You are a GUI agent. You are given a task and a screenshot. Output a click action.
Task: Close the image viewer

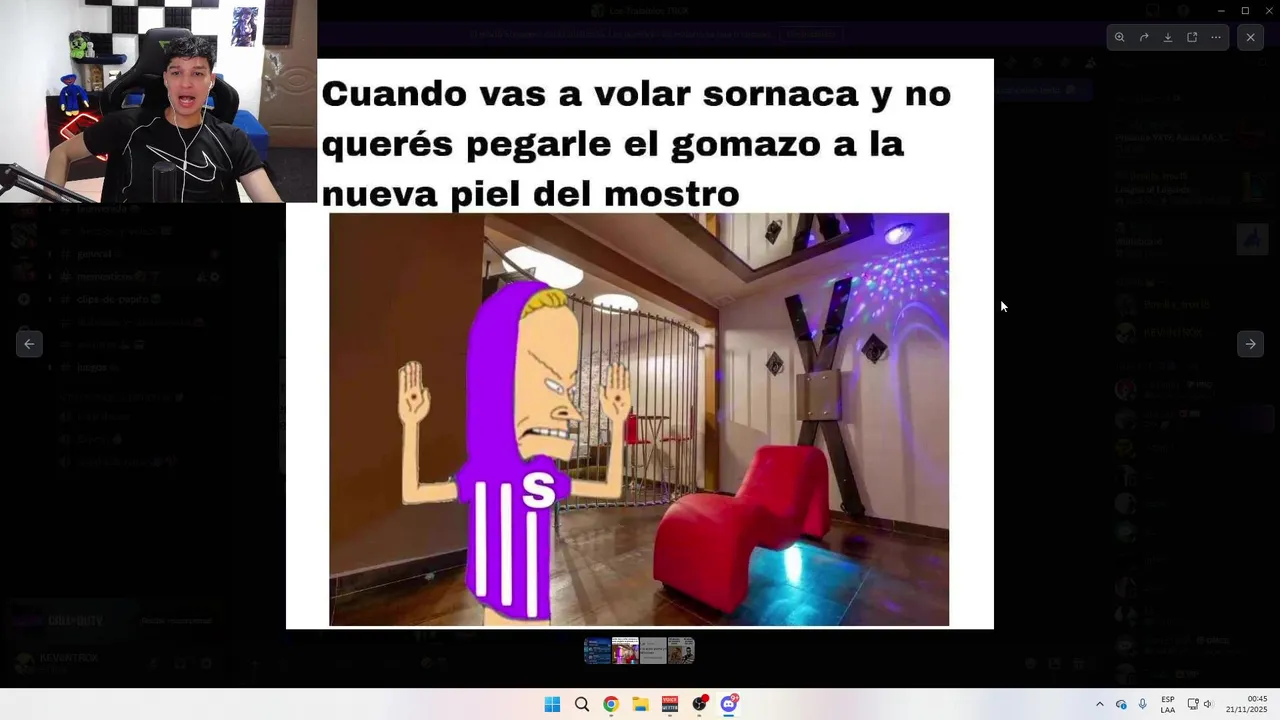(1250, 37)
